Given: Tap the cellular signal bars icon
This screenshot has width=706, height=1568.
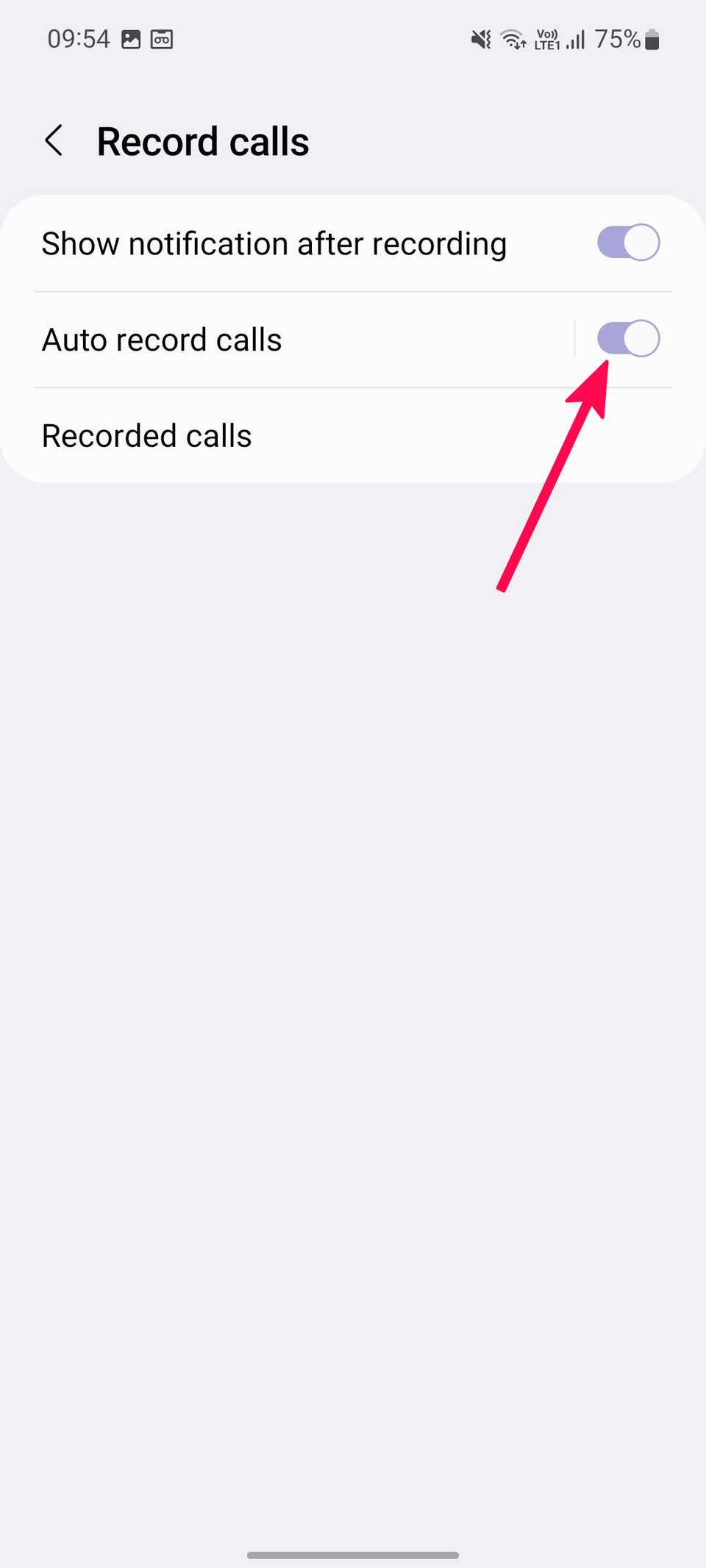Looking at the screenshot, I should tap(574, 38).
